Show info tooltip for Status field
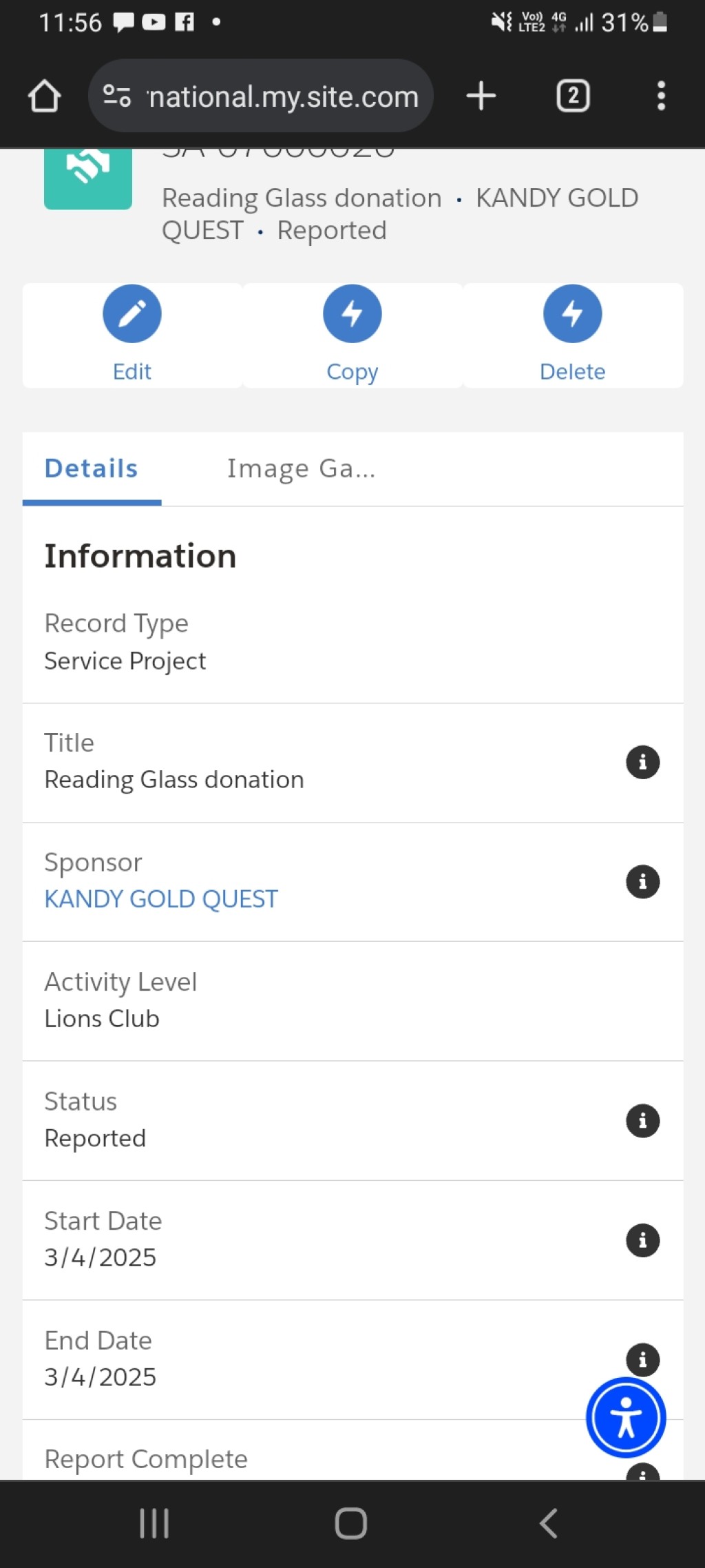This screenshot has height=1568, width=705. point(642,1121)
